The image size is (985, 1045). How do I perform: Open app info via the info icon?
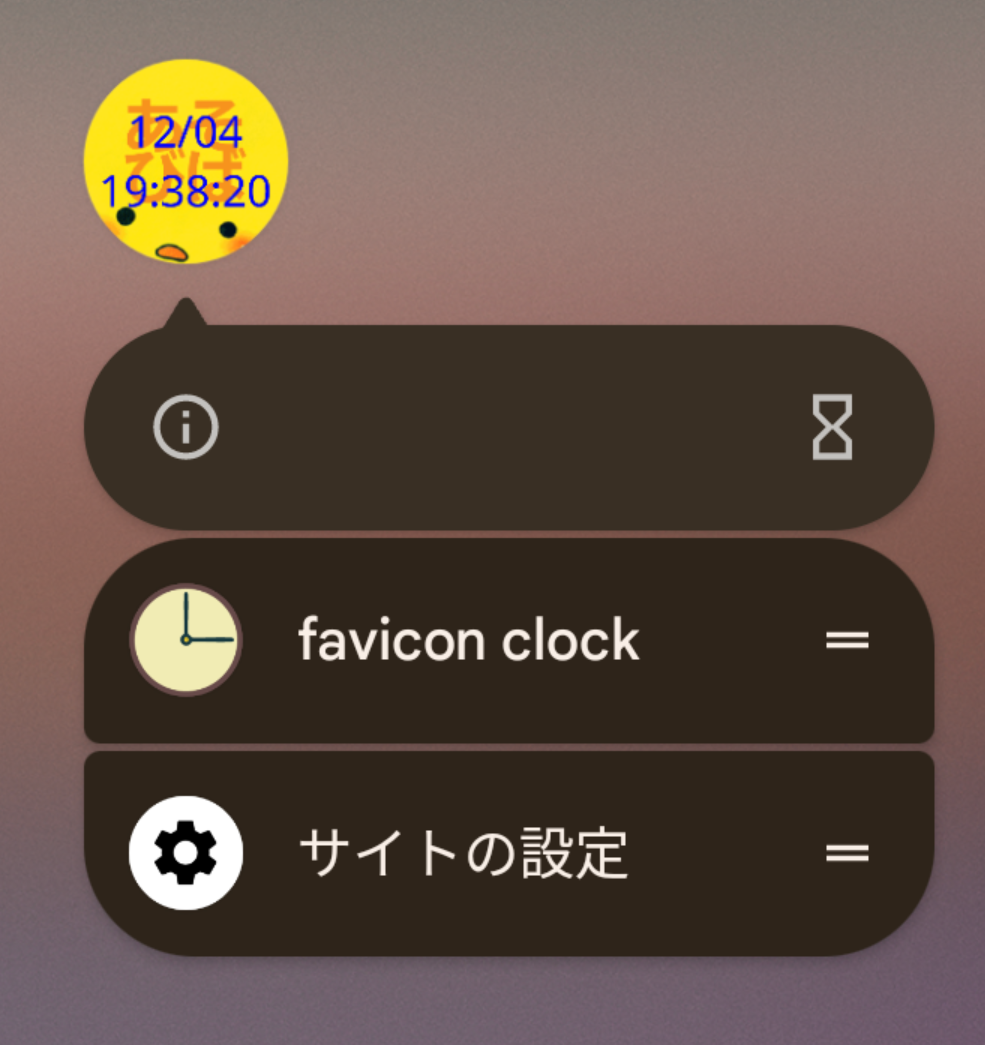point(186,428)
